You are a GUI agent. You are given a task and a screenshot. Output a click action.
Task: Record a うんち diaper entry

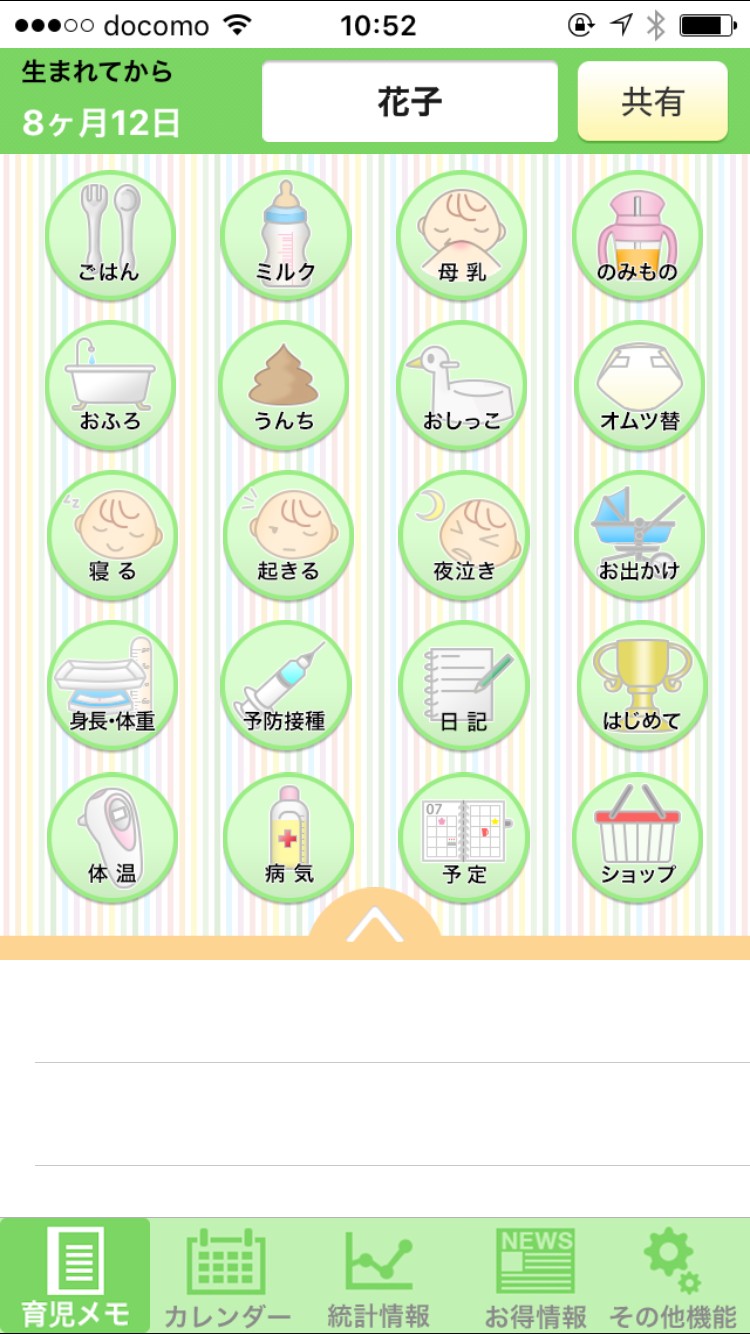point(284,385)
